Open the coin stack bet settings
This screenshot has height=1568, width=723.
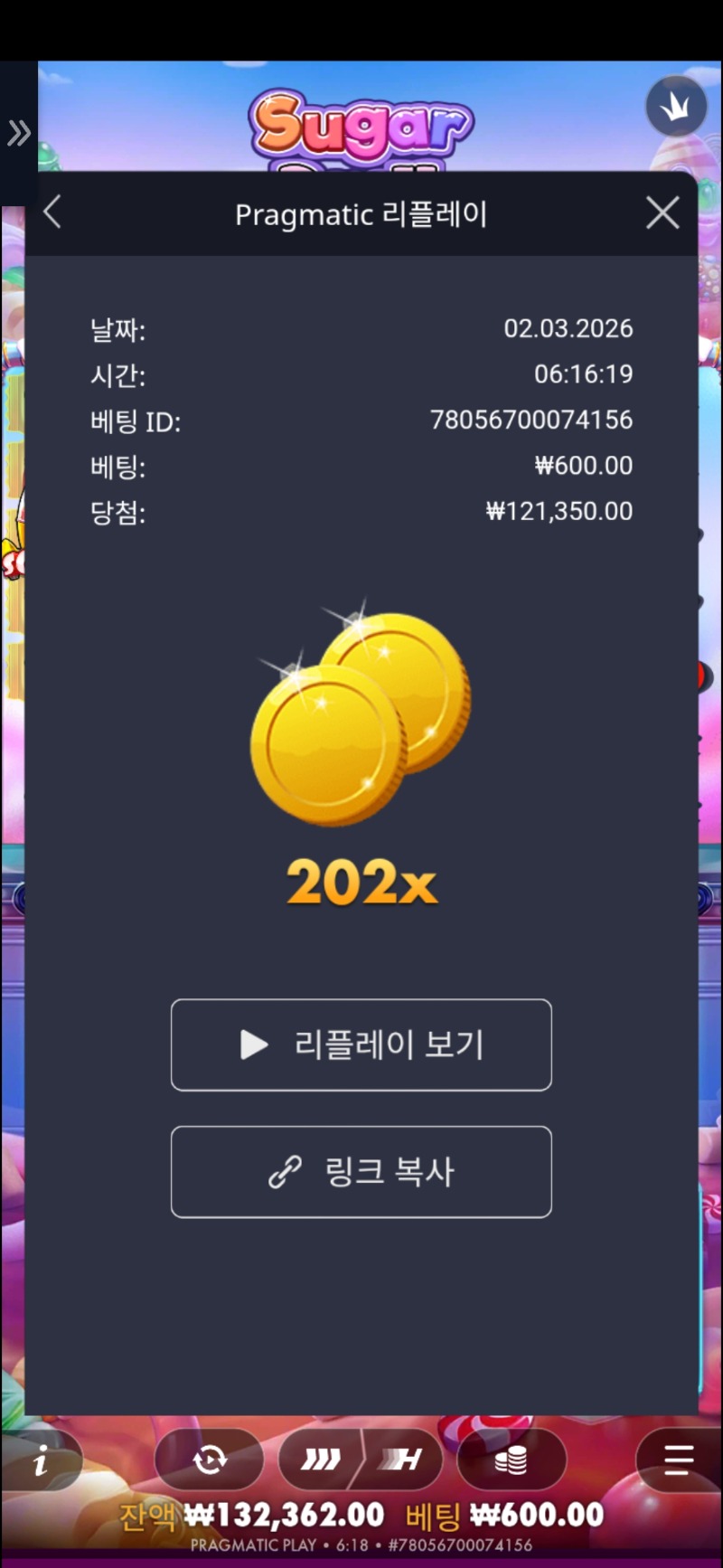512,1459
